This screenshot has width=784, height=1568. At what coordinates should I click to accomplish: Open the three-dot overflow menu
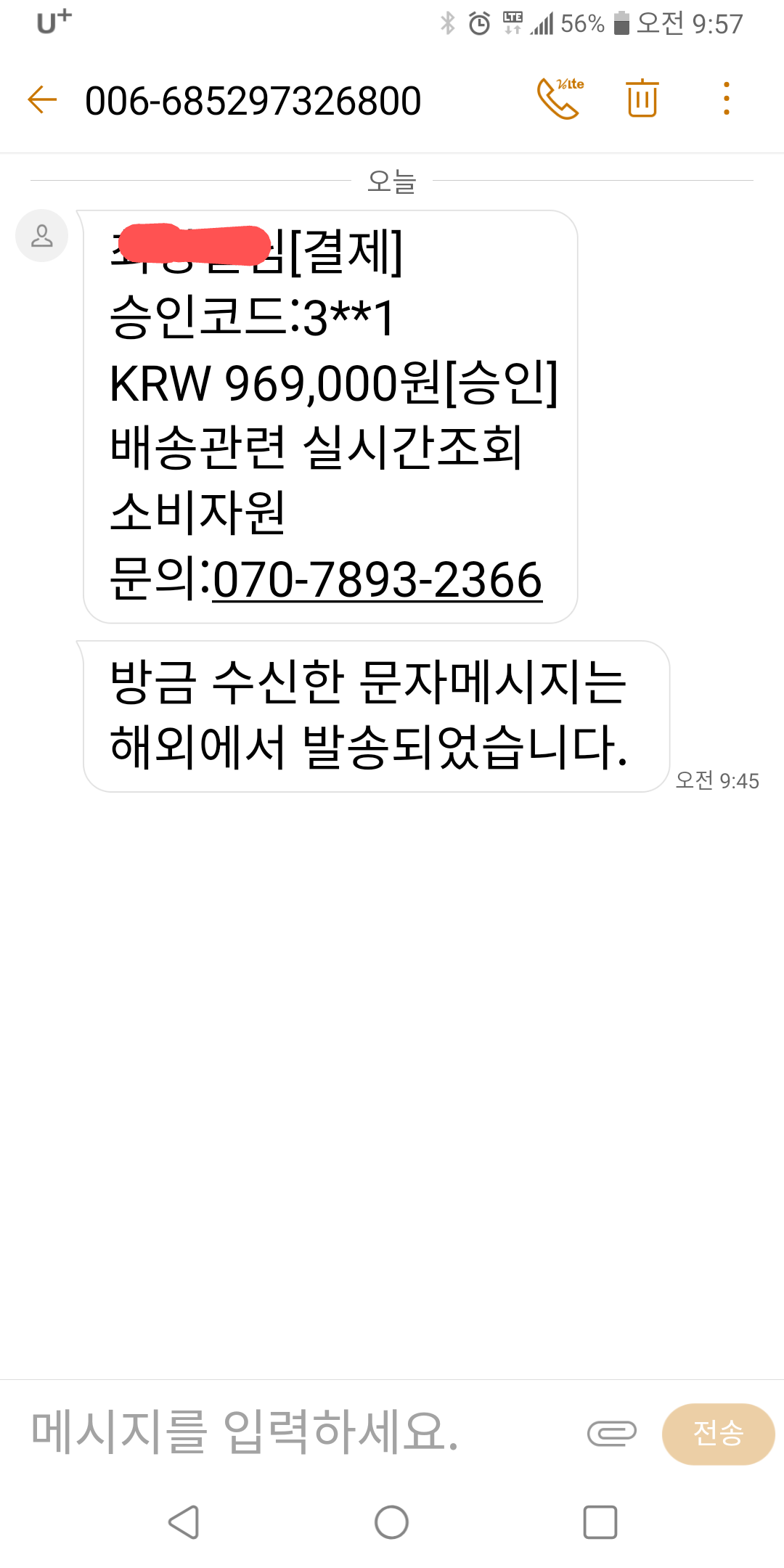726,98
